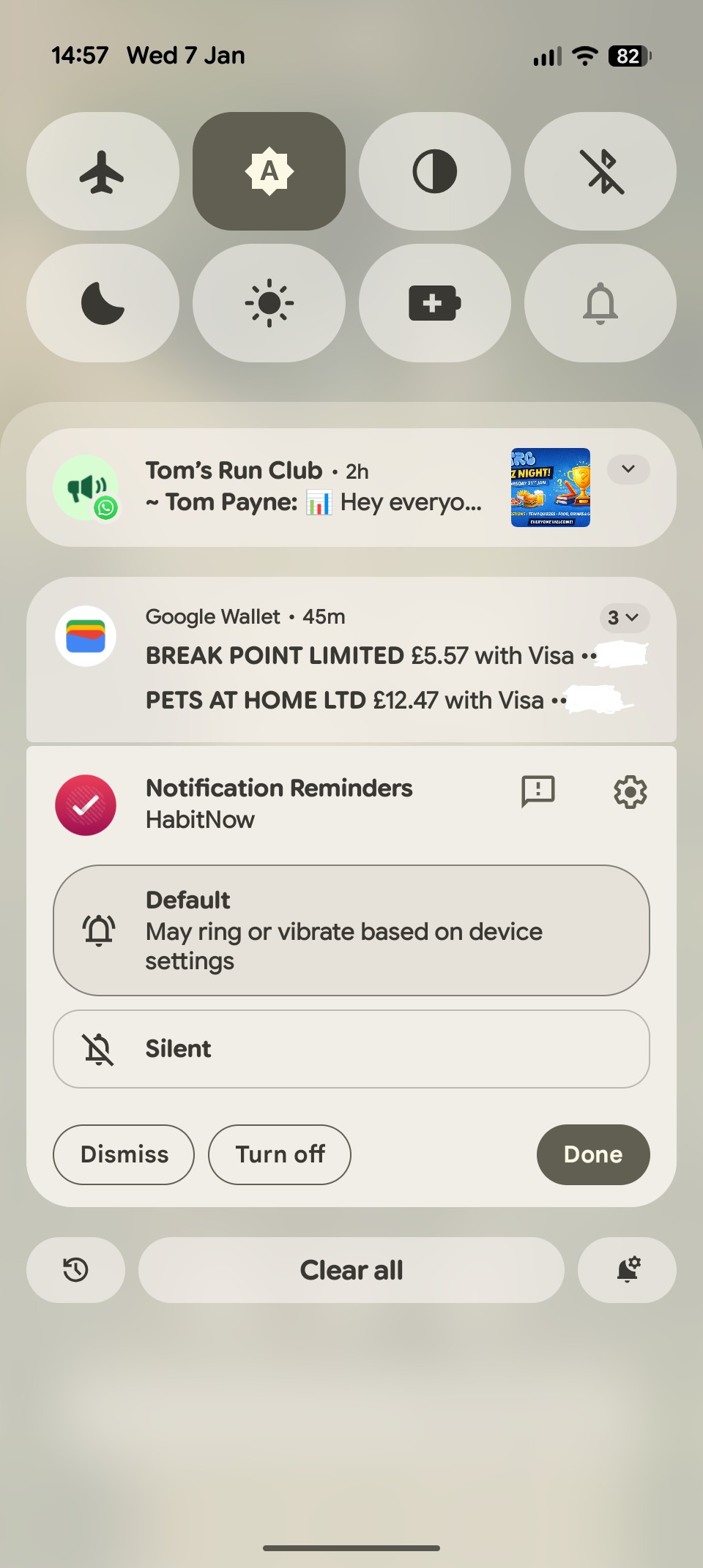Tap the sun brightness tile

click(x=269, y=303)
